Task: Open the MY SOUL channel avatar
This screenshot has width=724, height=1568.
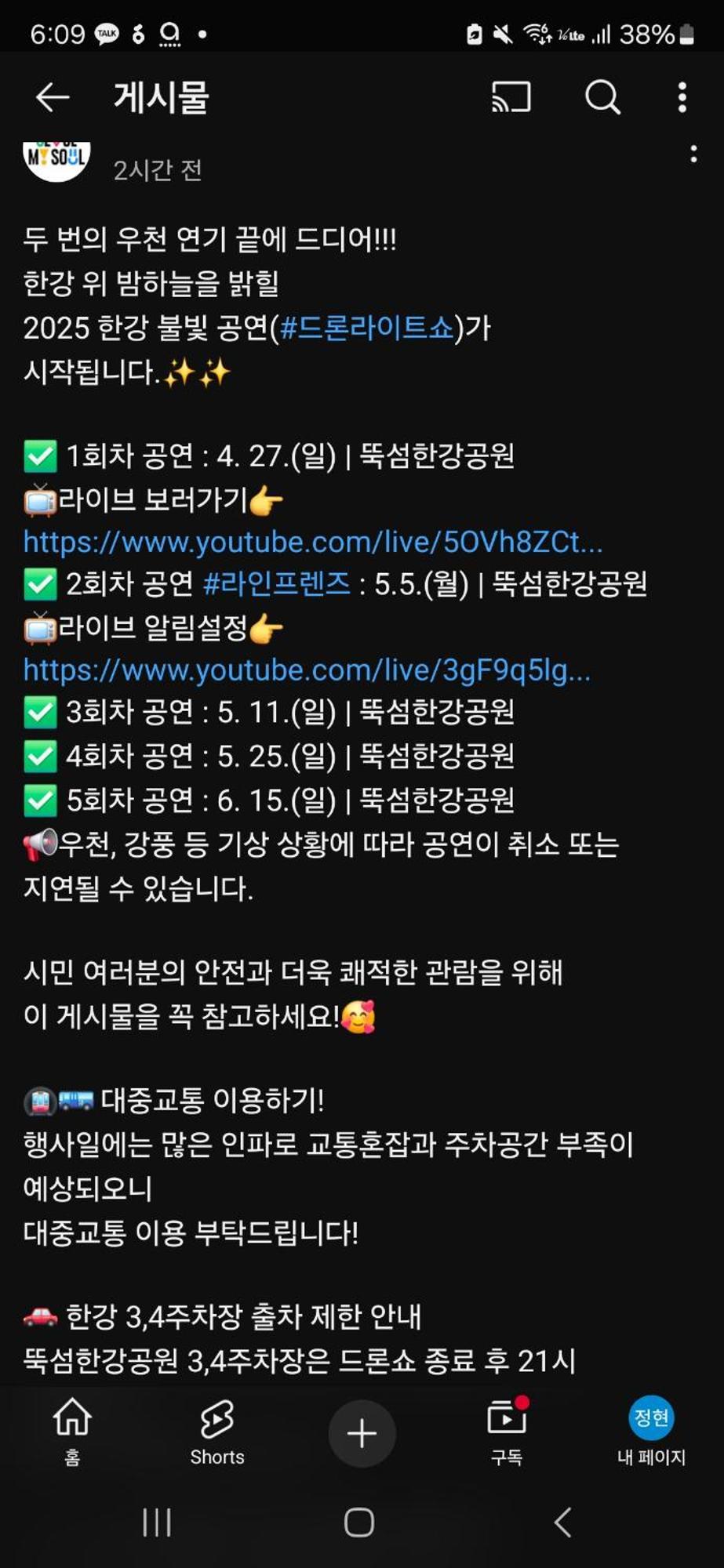Action: (x=56, y=160)
